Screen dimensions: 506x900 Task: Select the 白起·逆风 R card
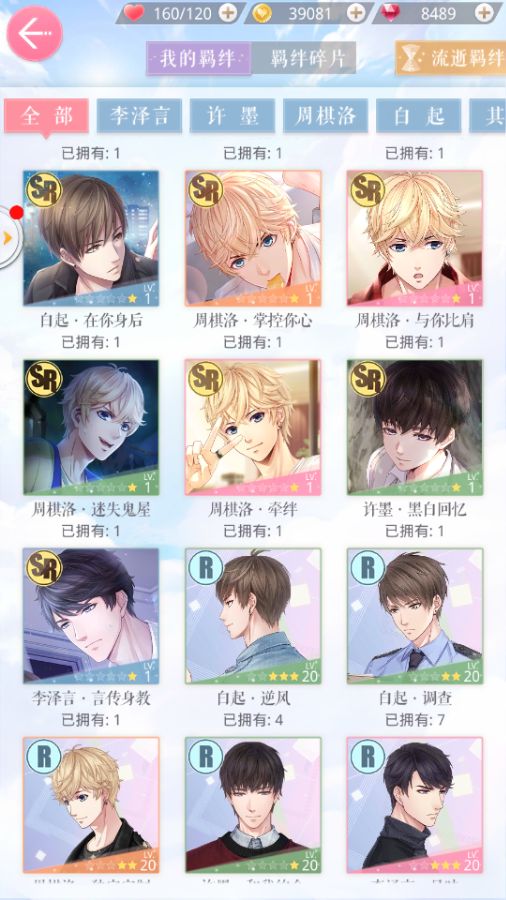[x=253, y=616]
